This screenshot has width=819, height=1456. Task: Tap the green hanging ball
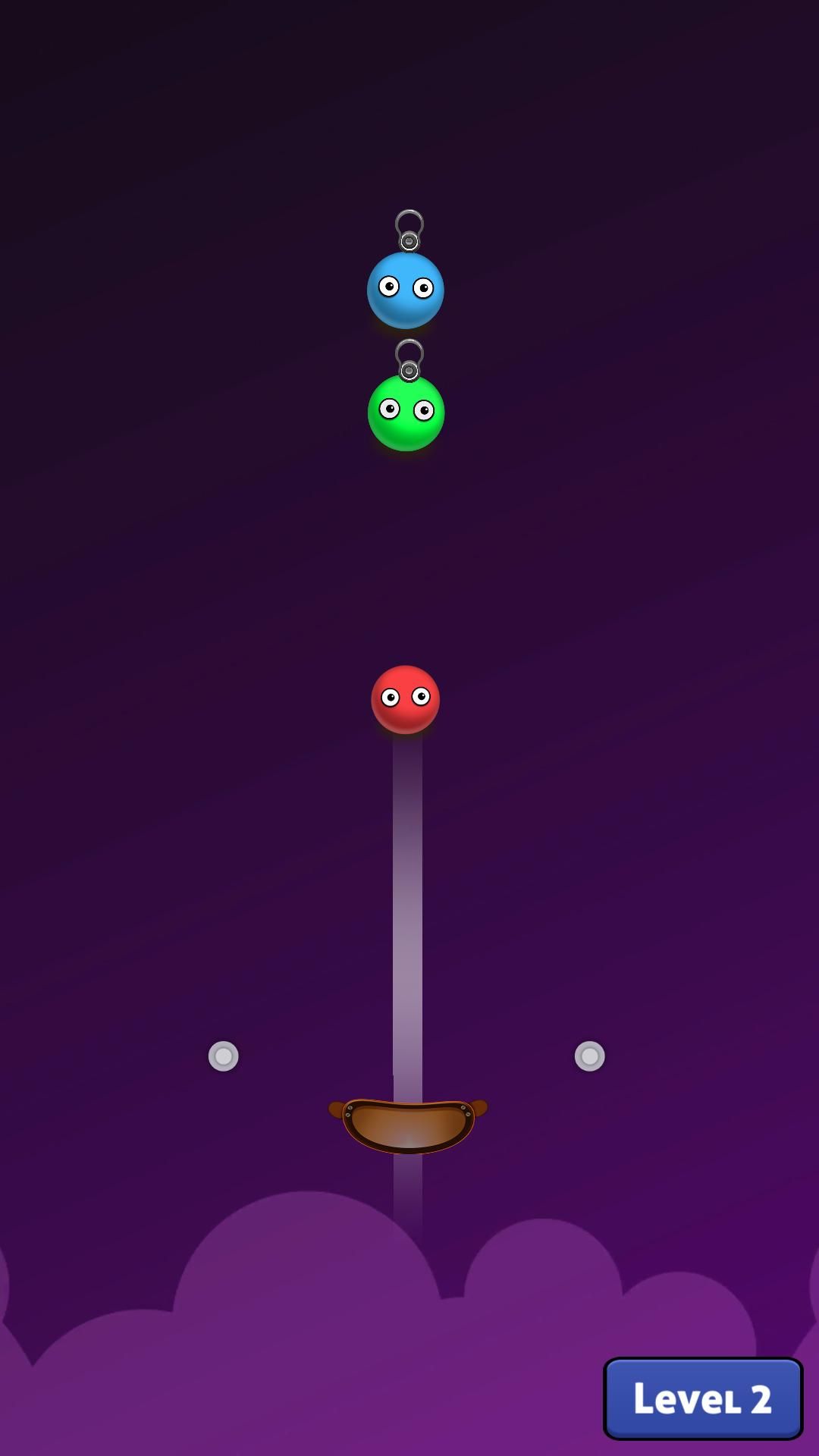point(406,413)
